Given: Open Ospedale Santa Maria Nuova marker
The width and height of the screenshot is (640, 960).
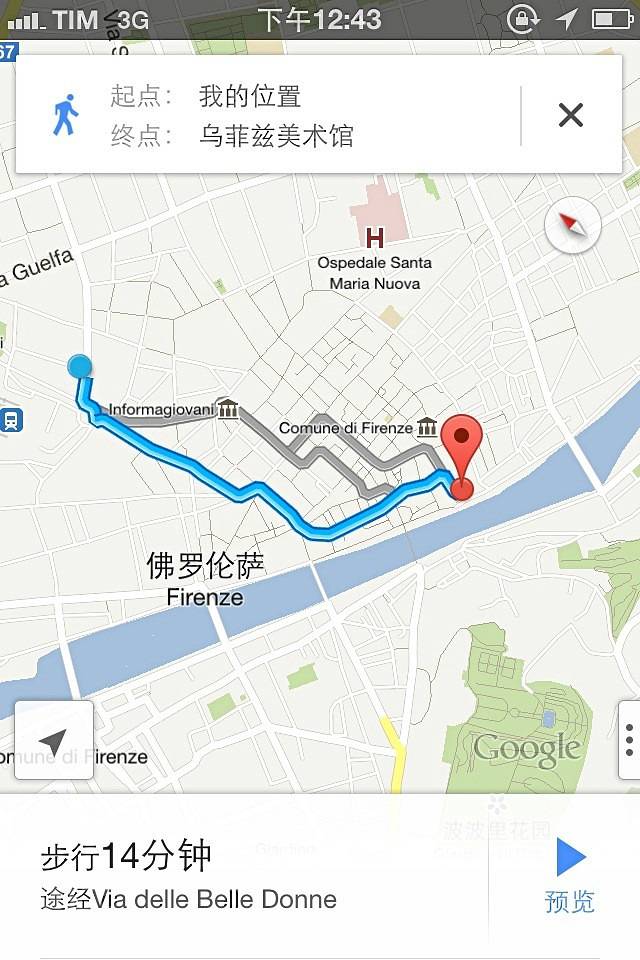Looking at the screenshot, I should [374, 237].
